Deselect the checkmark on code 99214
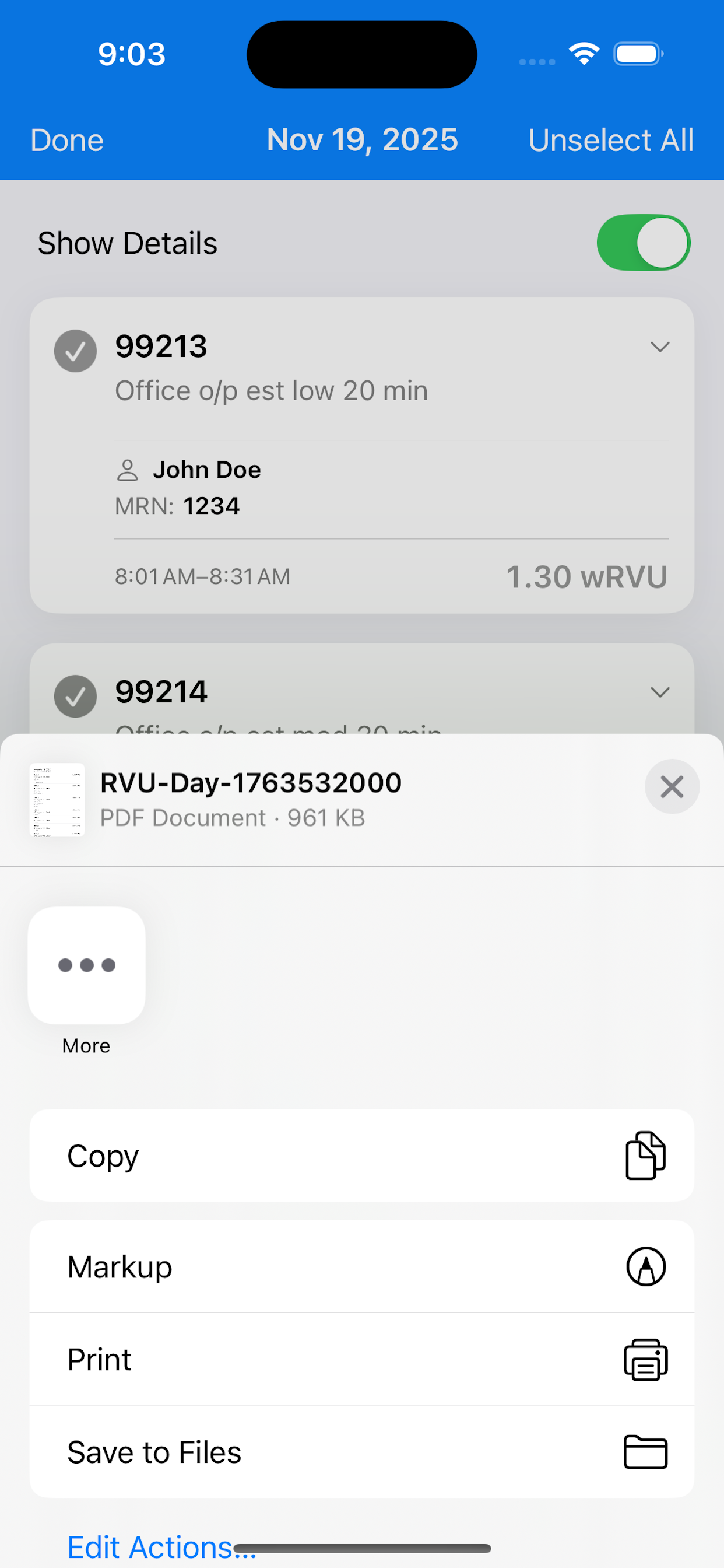This screenshot has width=724, height=1568. (x=75, y=695)
